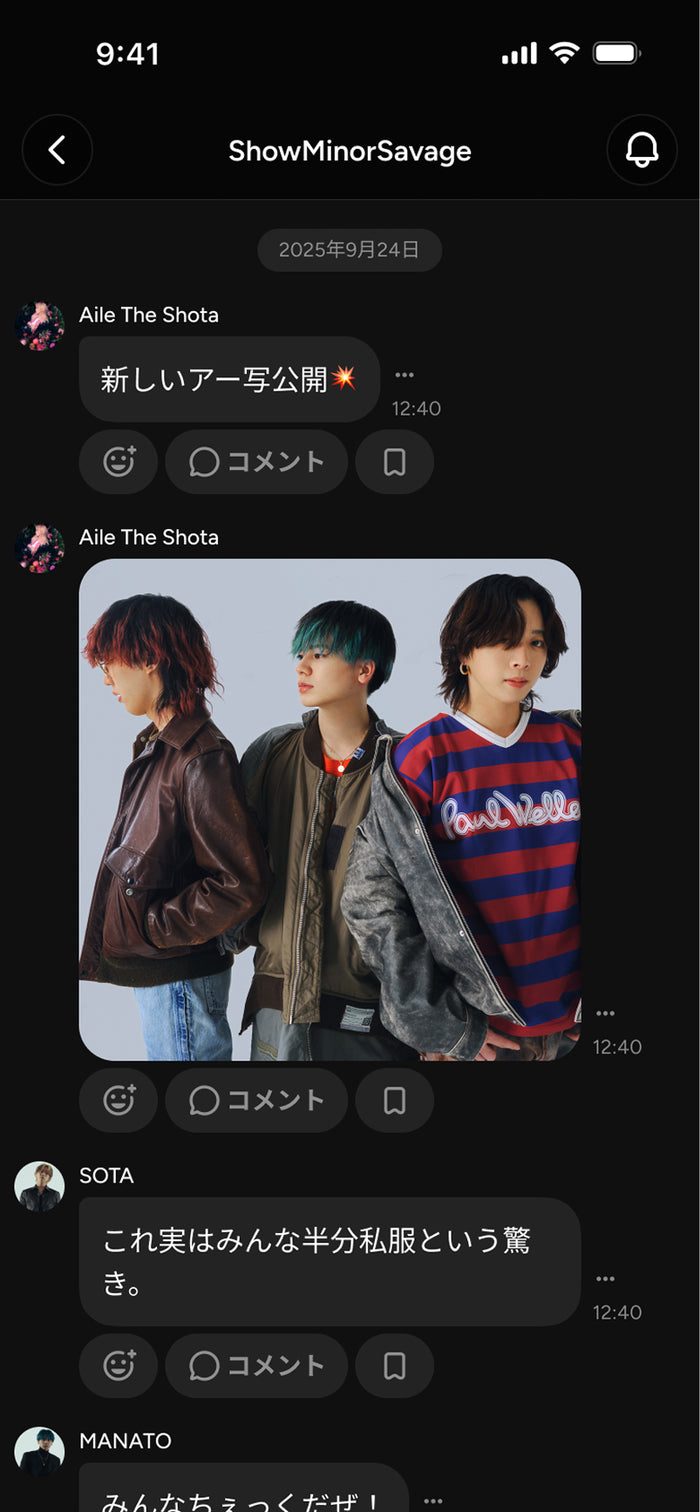Open SOTA's profile avatar
This screenshot has width=700, height=1512.
[x=39, y=1187]
